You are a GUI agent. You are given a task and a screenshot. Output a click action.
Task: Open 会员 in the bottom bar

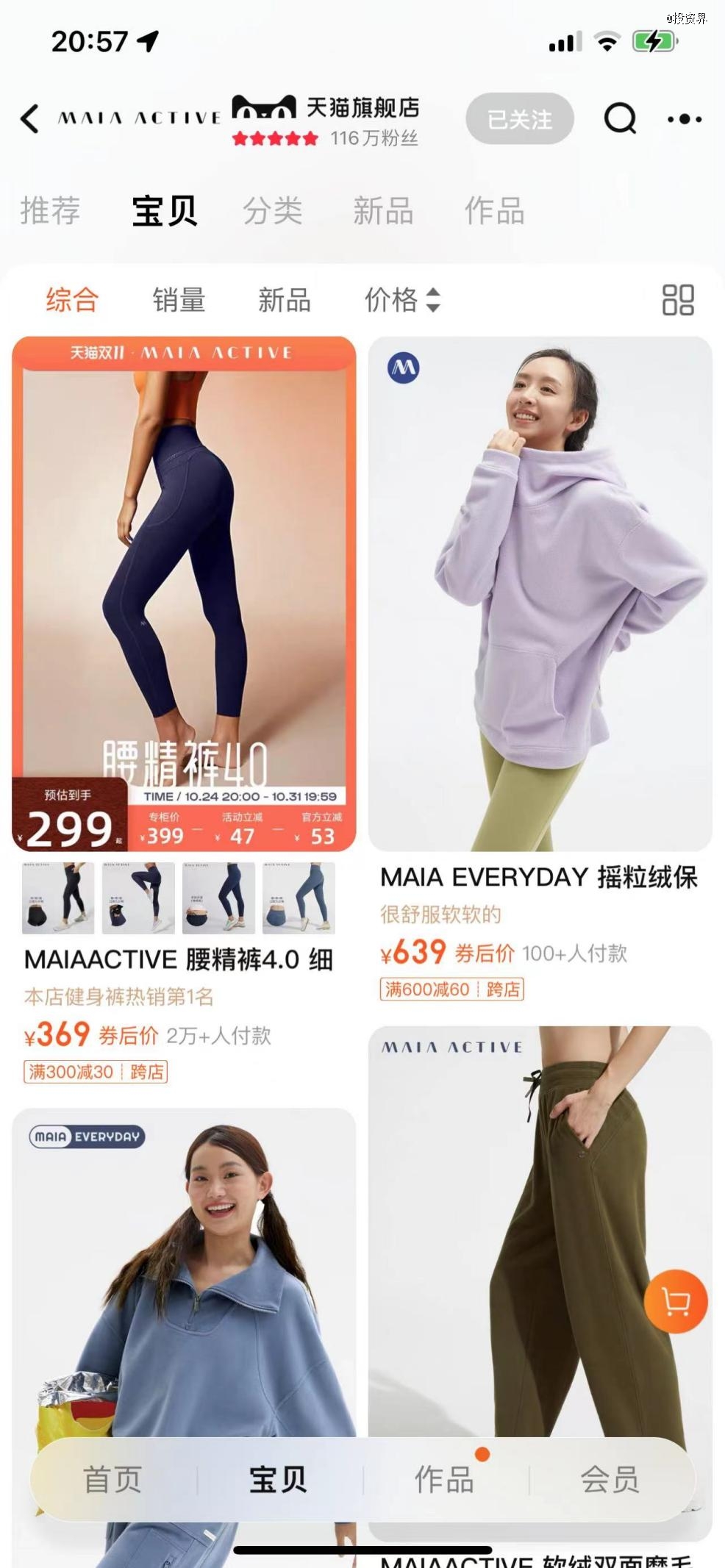610,1480
